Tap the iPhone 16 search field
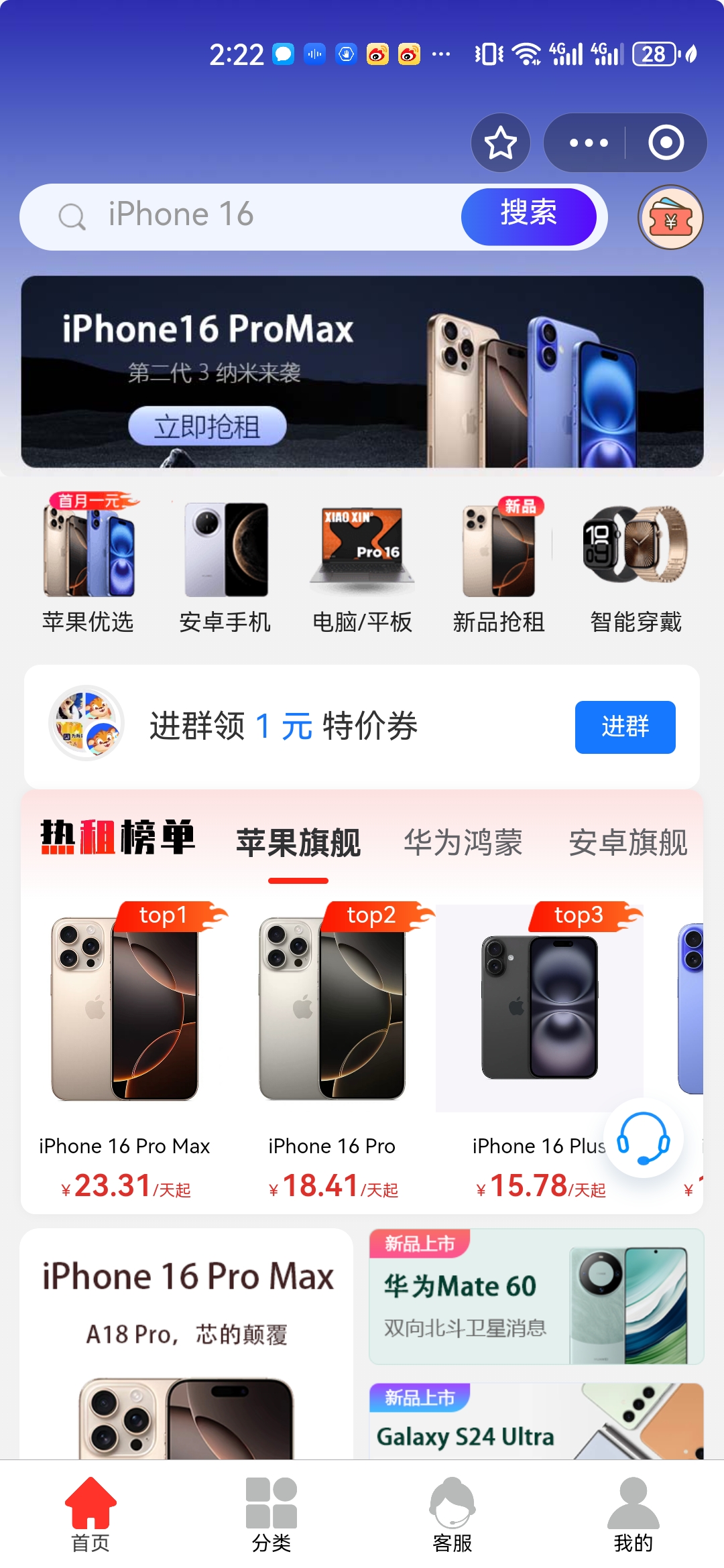This screenshot has height=1568, width=724. click(x=268, y=216)
